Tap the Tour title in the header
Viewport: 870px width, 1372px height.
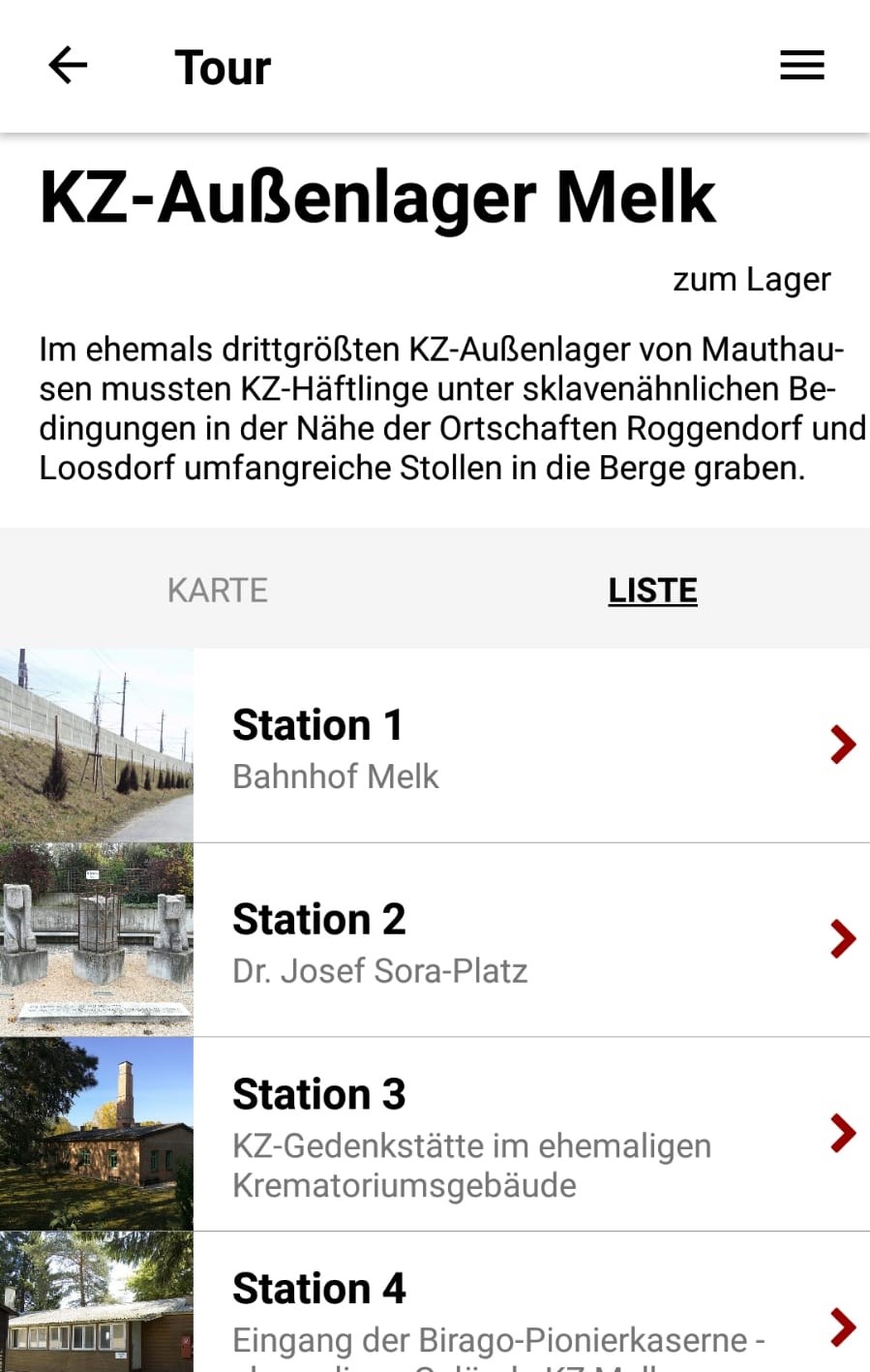click(222, 65)
